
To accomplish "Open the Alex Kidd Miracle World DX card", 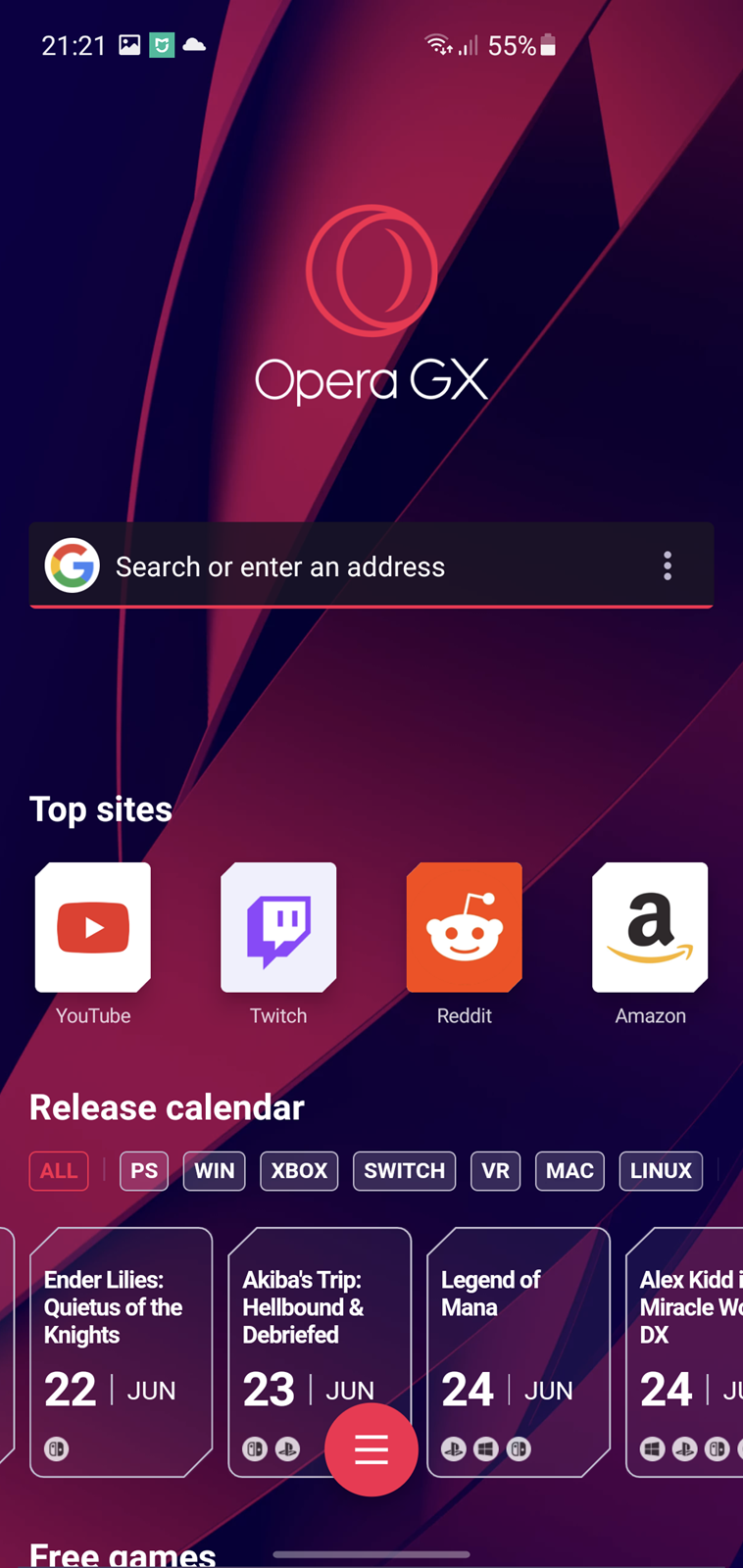I will pyautogui.click(x=684, y=1352).
